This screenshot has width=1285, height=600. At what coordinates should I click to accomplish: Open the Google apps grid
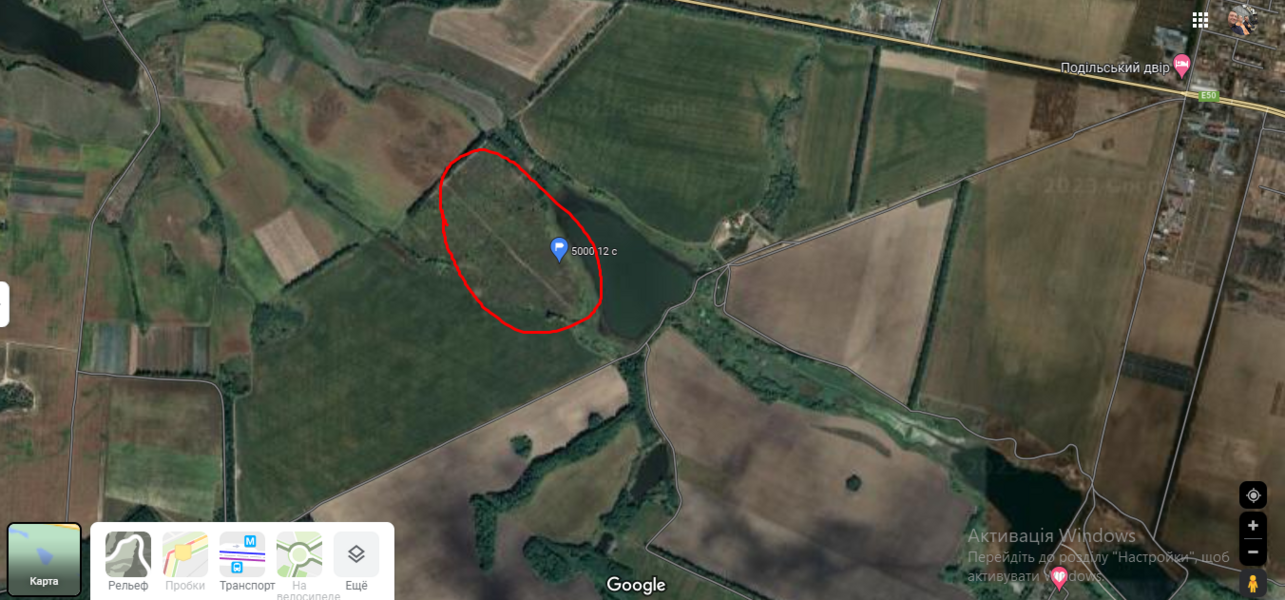click(x=1200, y=20)
